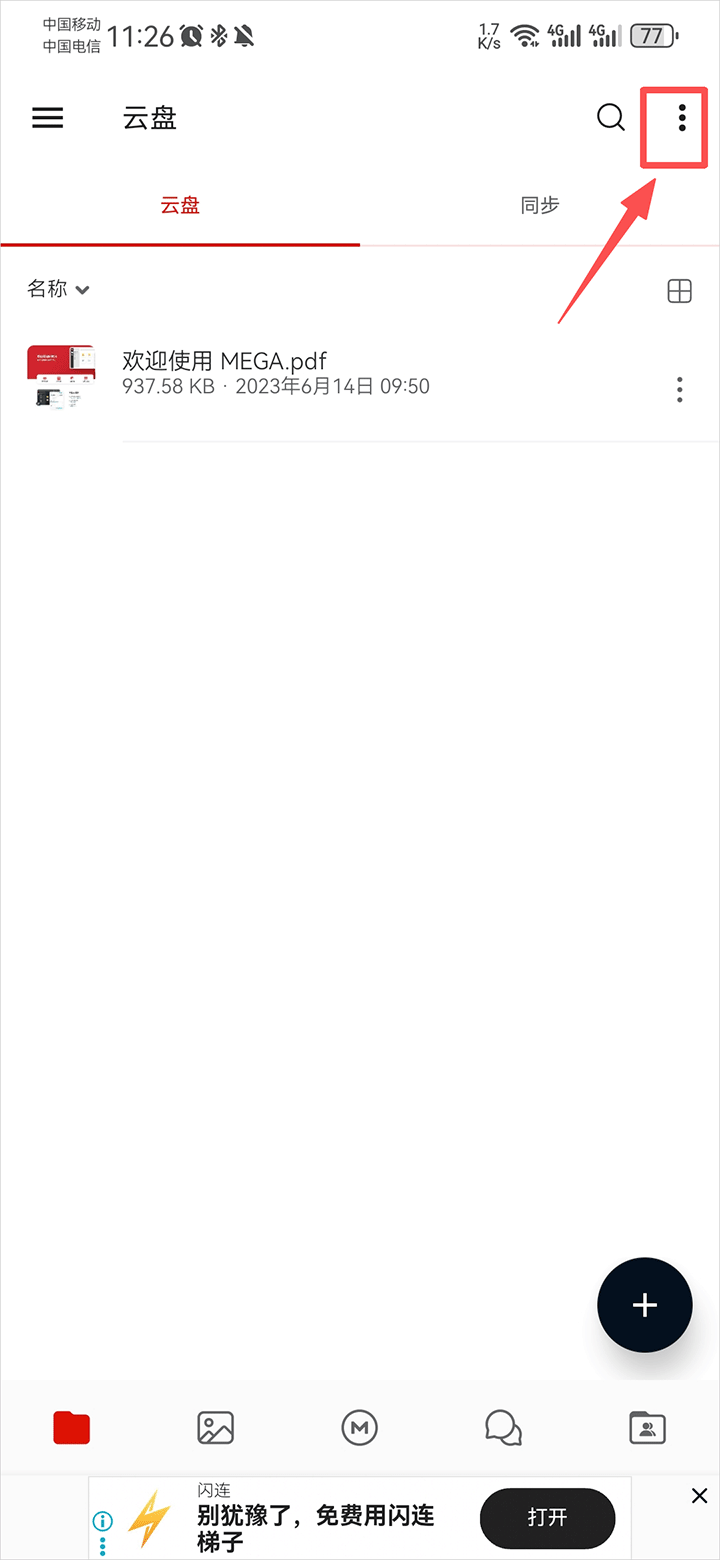
Task: Open options for 欢迎使用 MEGA.pdf
Action: 679,389
